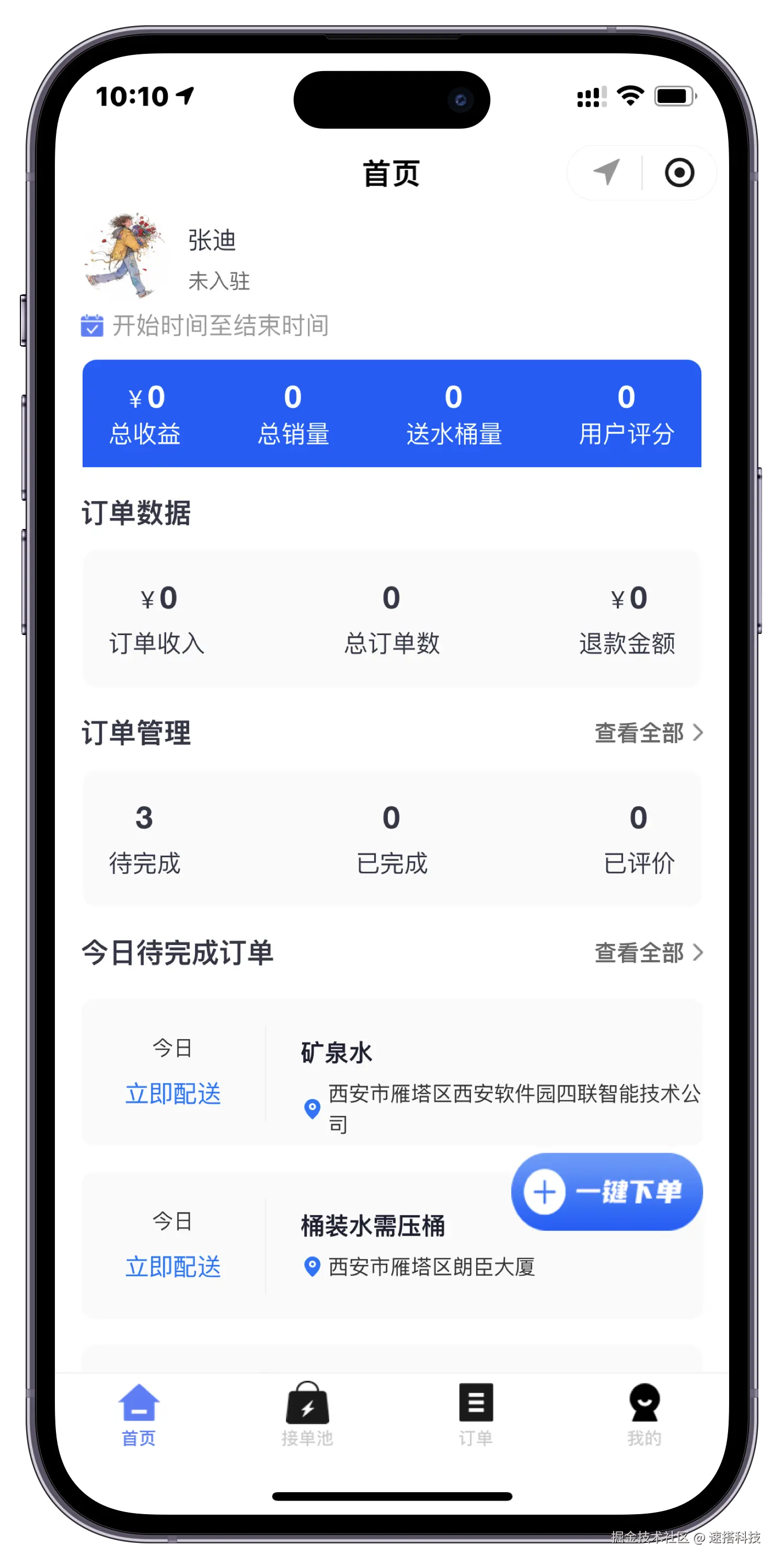View all under 订单管理
The height and width of the screenshot is (1568, 784).
click(648, 733)
